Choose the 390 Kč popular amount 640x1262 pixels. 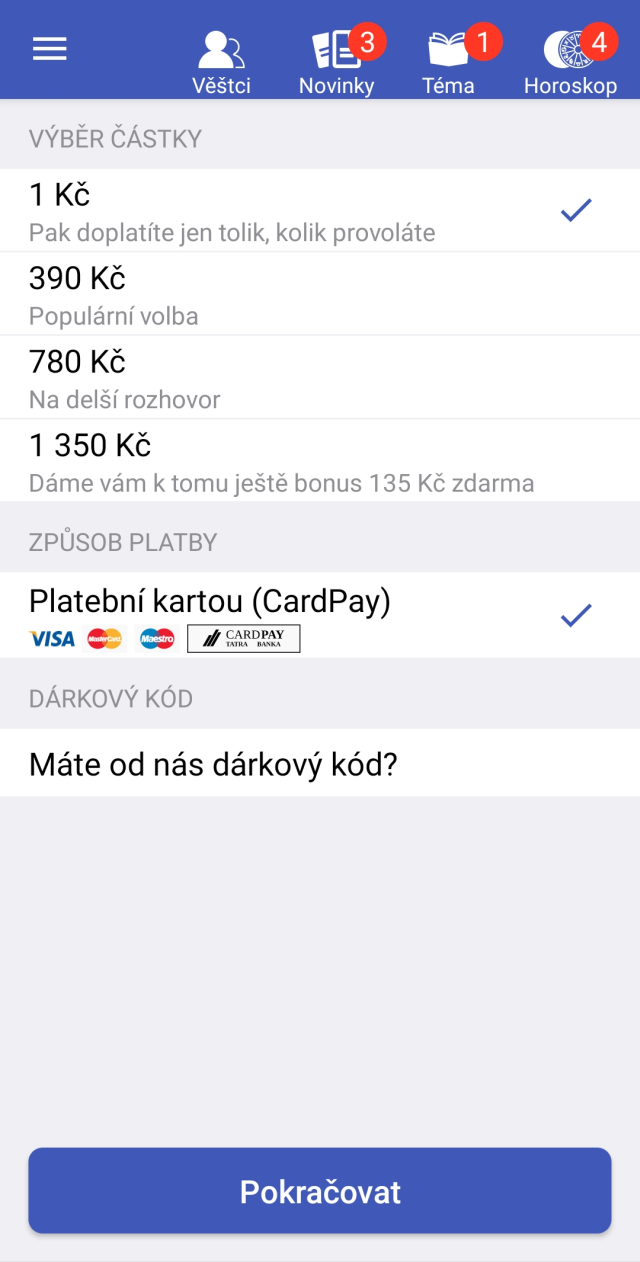coord(320,293)
